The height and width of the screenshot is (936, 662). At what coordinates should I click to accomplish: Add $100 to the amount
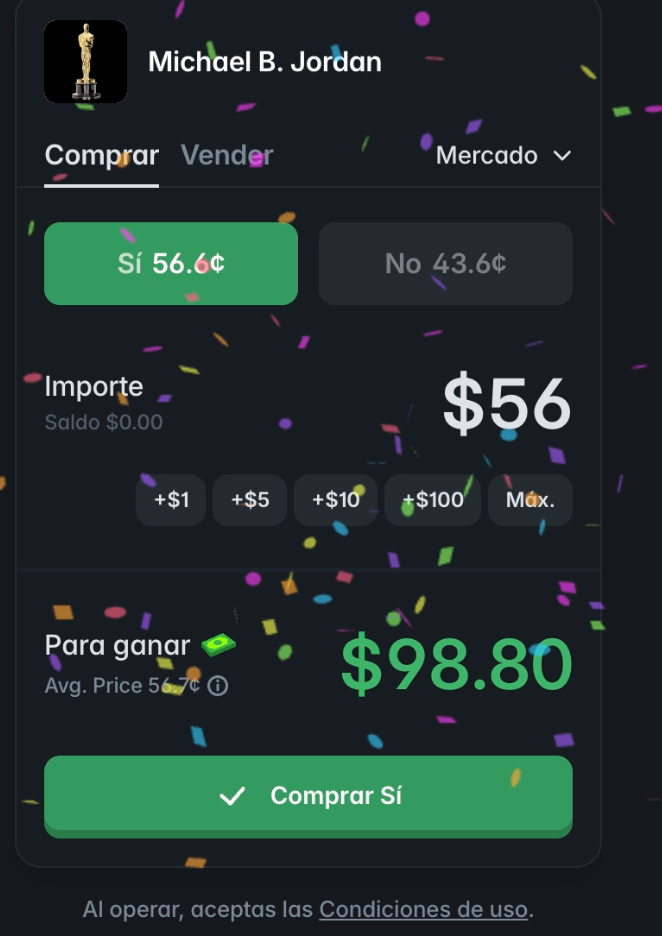pyautogui.click(x=432, y=500)
